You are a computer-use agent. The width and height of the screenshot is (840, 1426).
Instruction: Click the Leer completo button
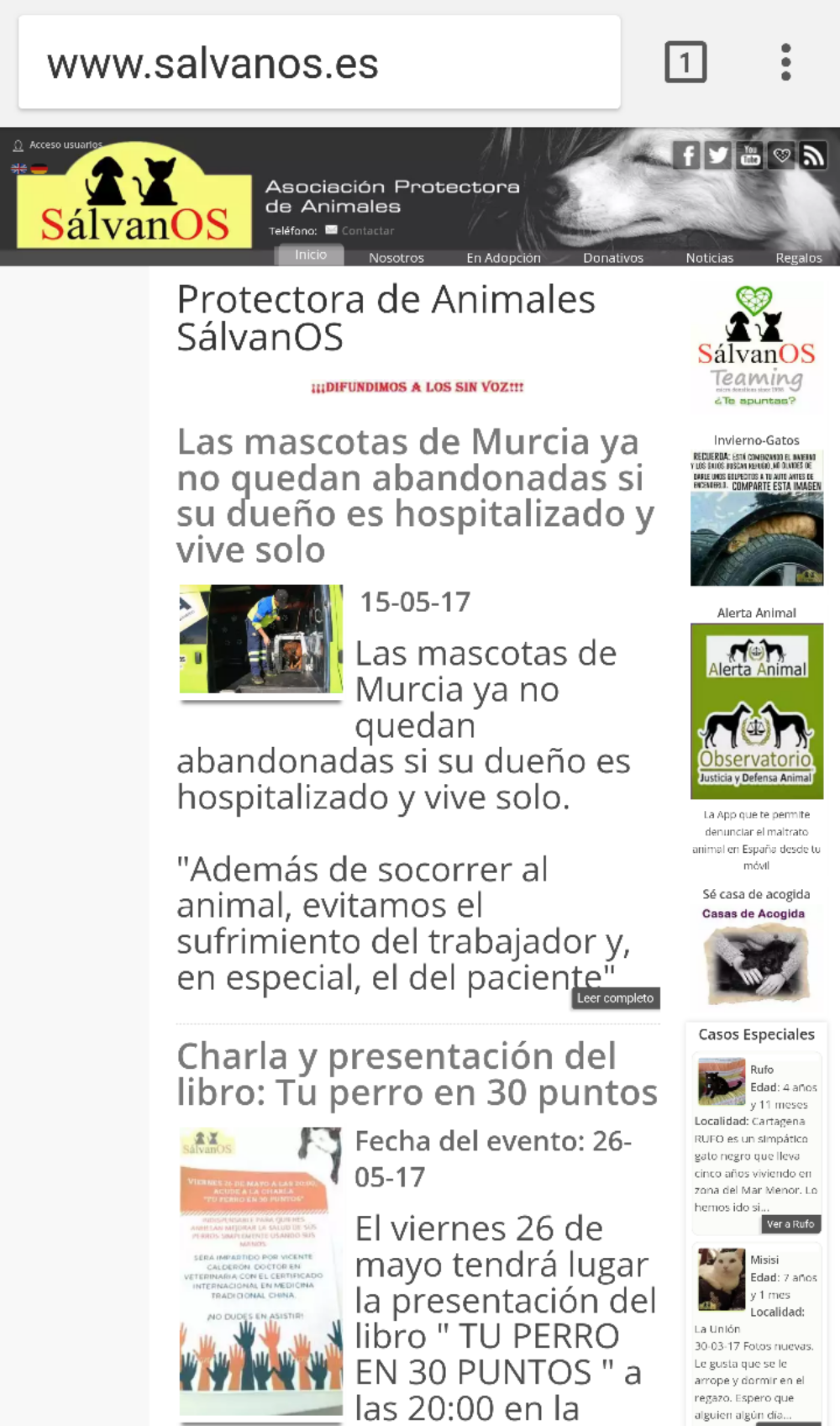point(615,997)
